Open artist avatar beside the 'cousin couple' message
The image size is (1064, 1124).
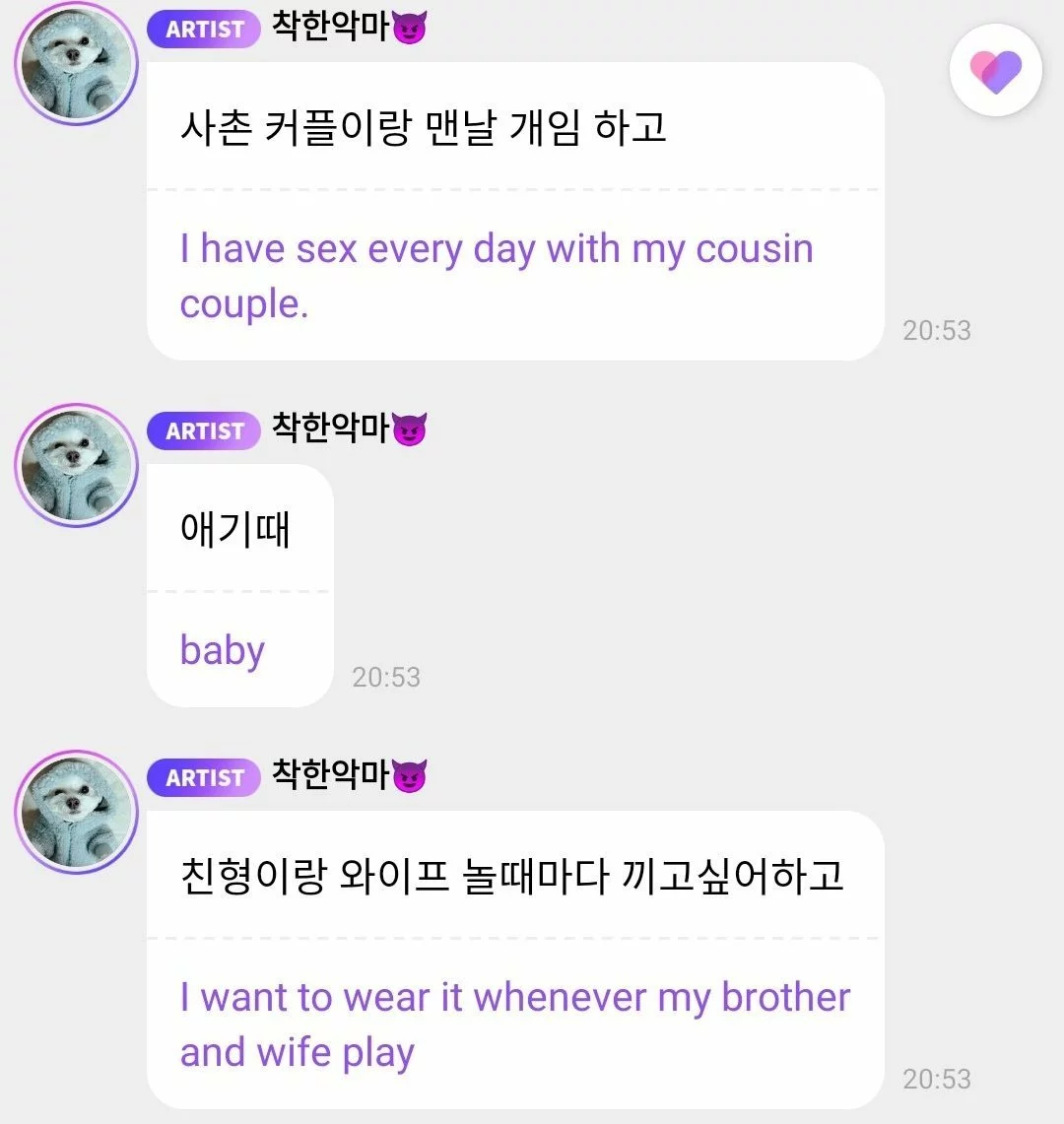76,64
